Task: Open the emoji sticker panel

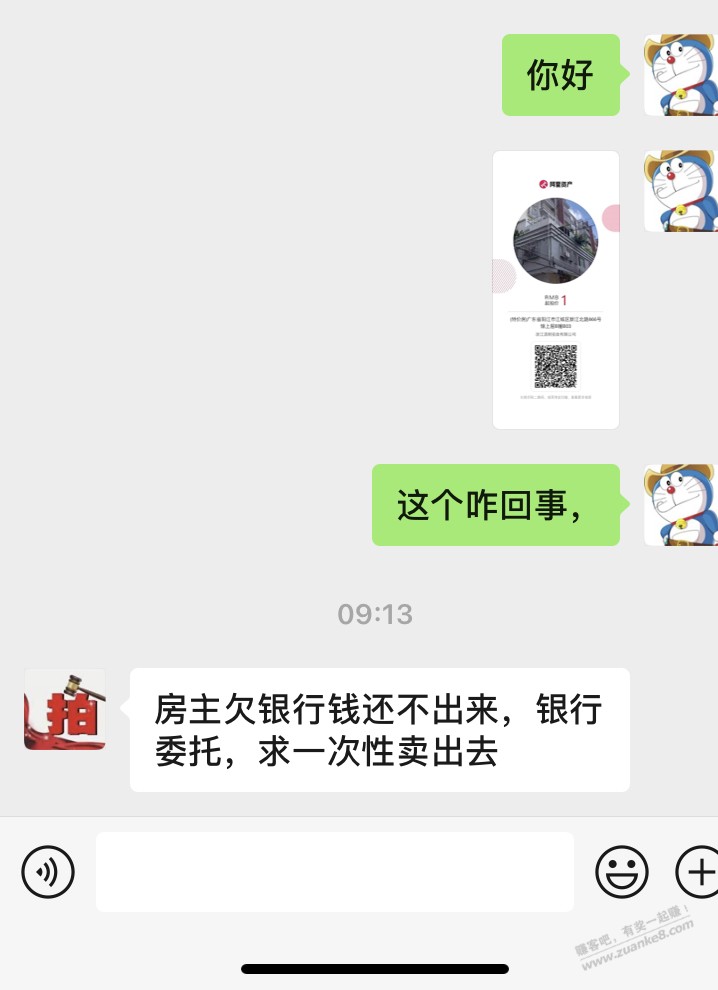Action: (x=622, y=872)
